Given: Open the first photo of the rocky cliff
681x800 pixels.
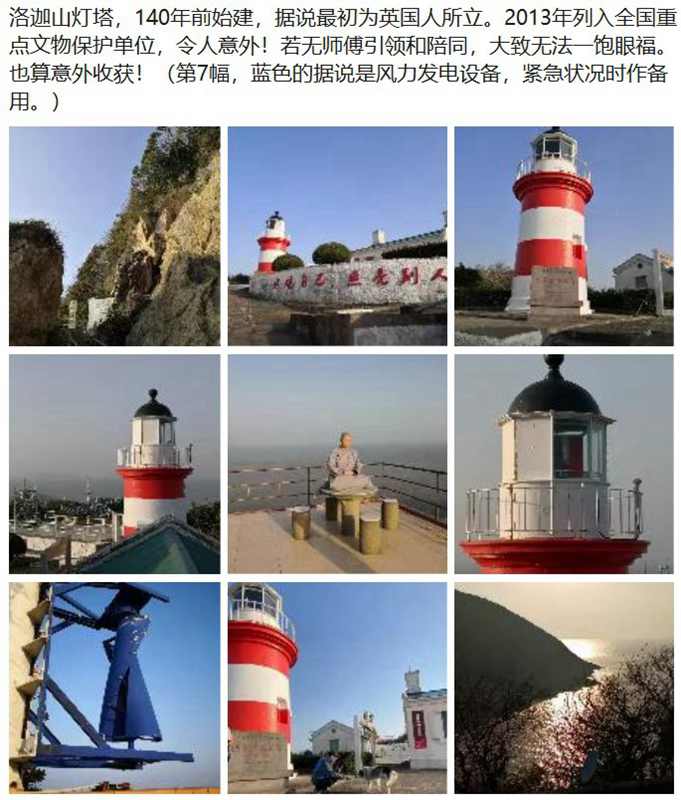Looking at the screenshot, I should [x=114, y=236].
